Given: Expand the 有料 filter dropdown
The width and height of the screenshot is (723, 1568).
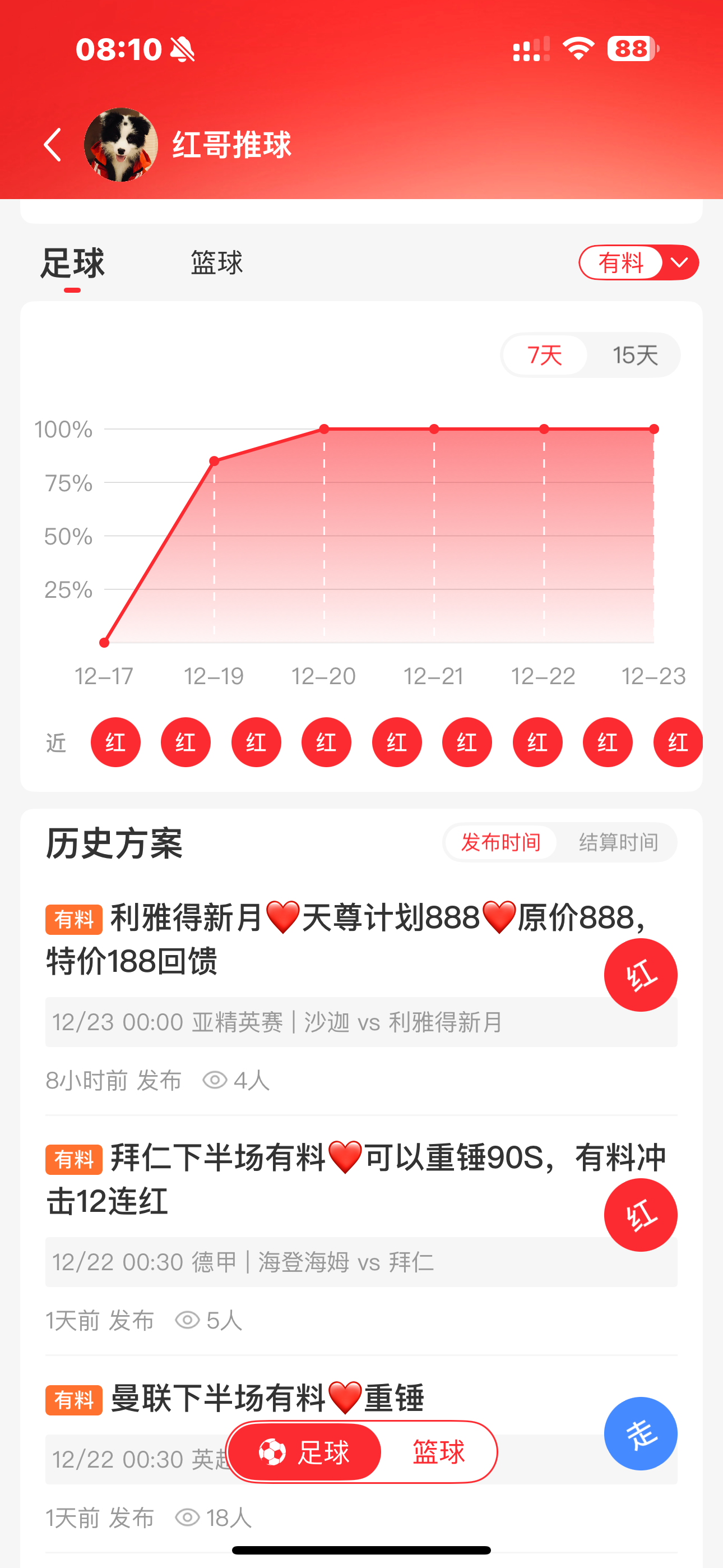Looking at the screenshot, I should (679, 263).
